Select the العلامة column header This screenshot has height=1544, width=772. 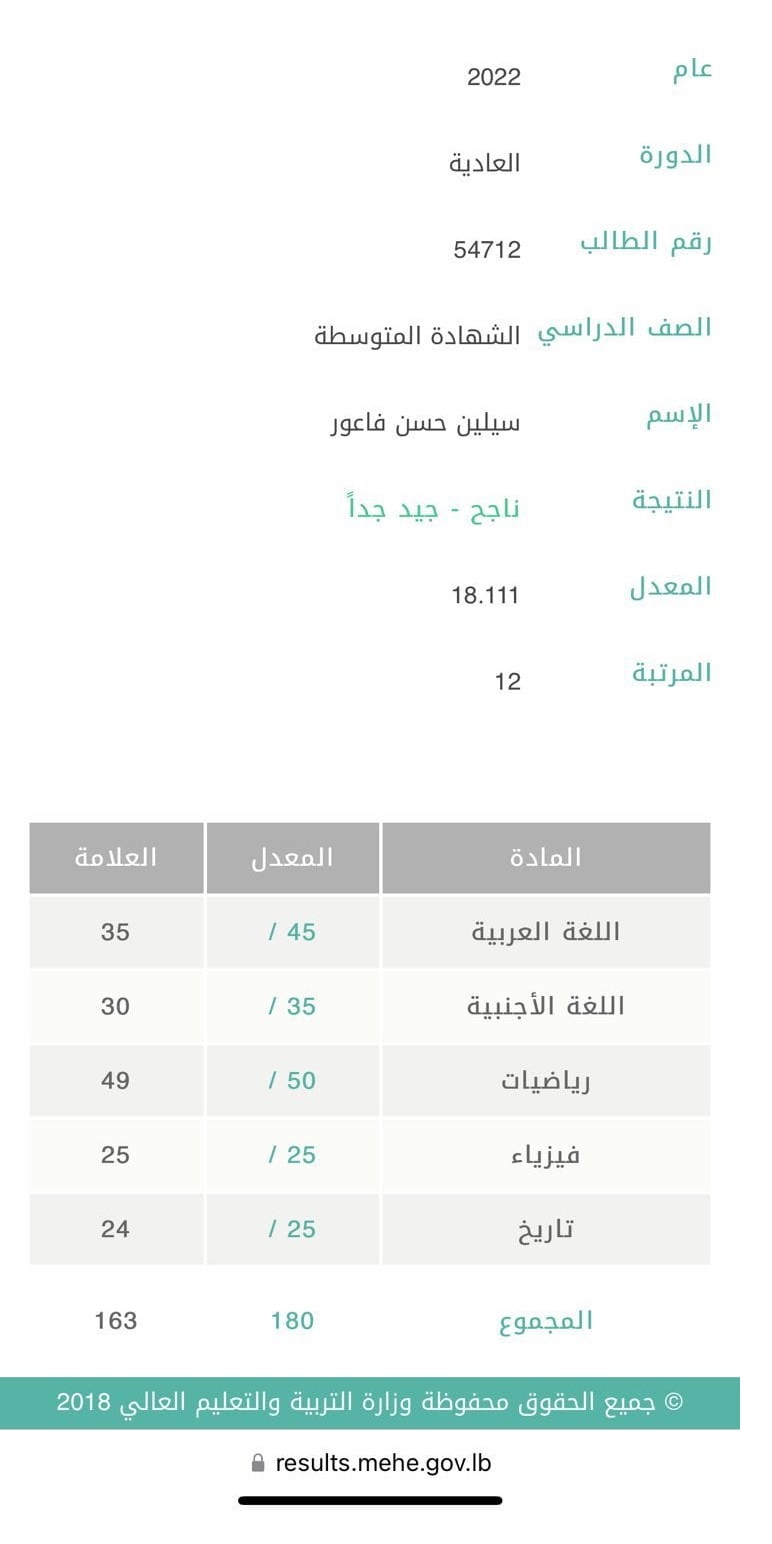(x=115, y=857)
